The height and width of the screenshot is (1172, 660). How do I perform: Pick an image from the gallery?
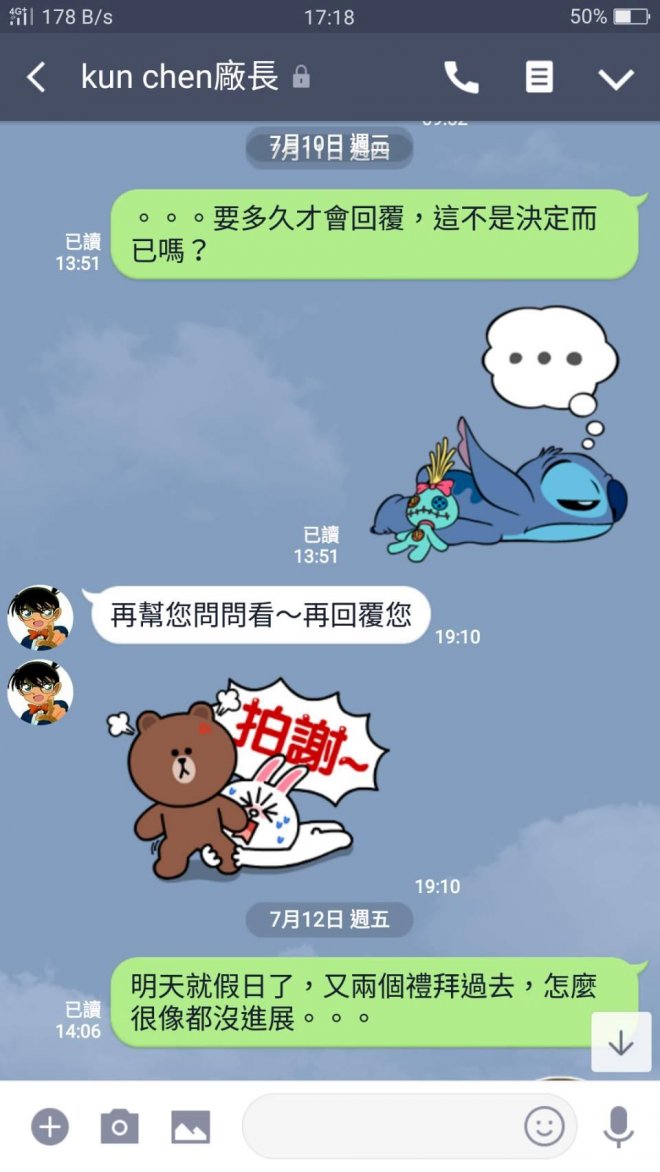(190, 1127)
